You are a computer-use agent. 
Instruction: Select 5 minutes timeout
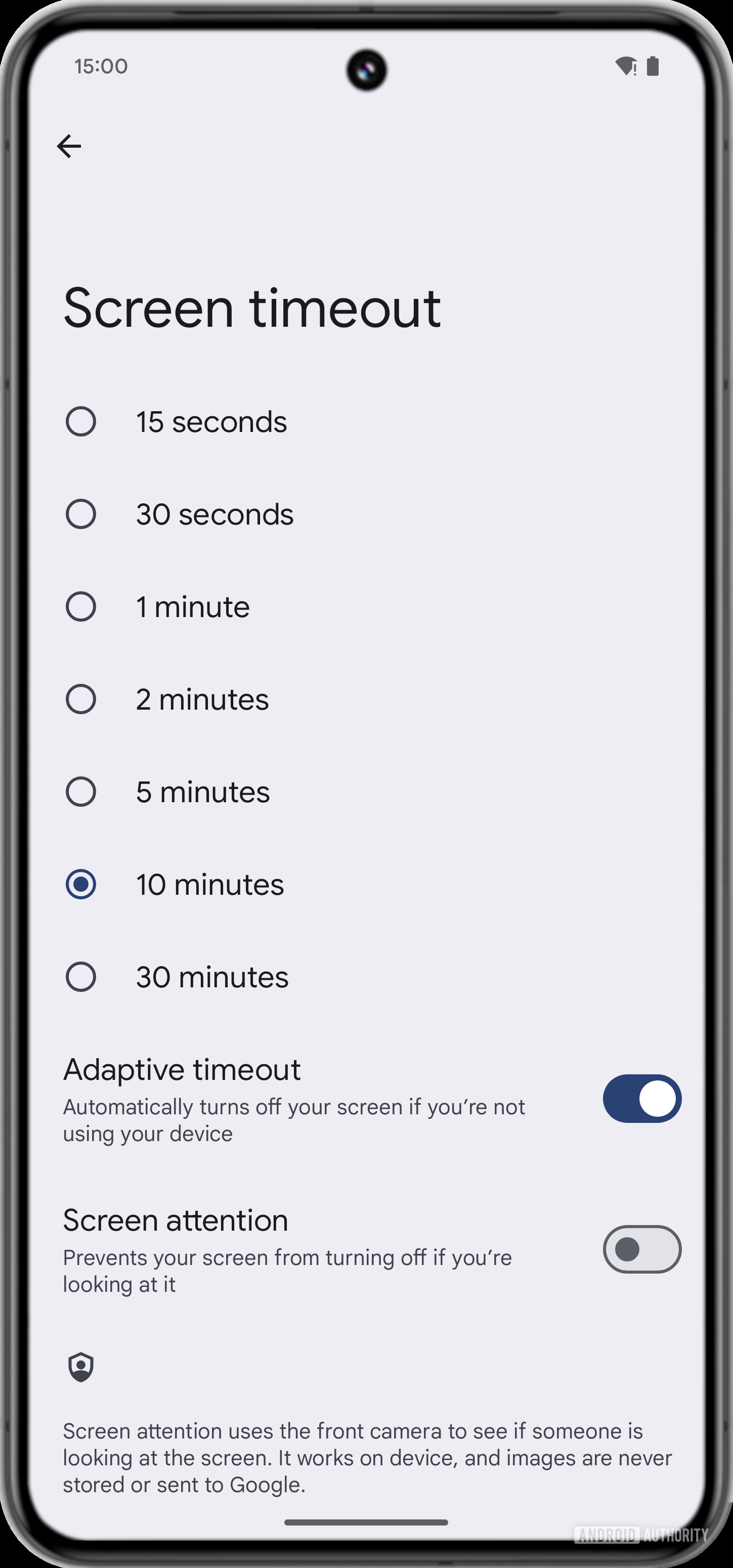[x=81, y=792]
